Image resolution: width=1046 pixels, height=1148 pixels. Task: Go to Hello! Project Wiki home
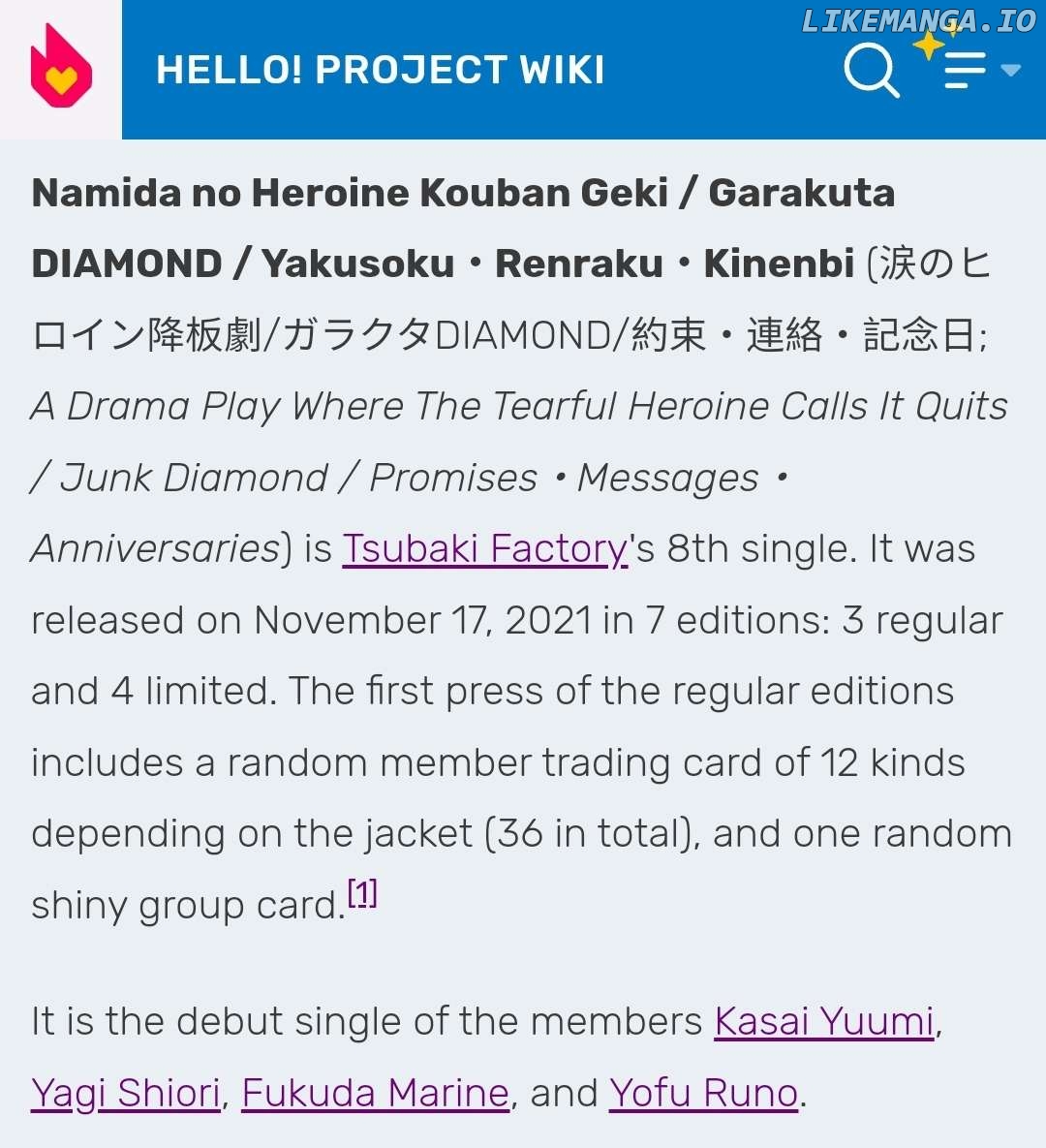(x=380, y=70)
